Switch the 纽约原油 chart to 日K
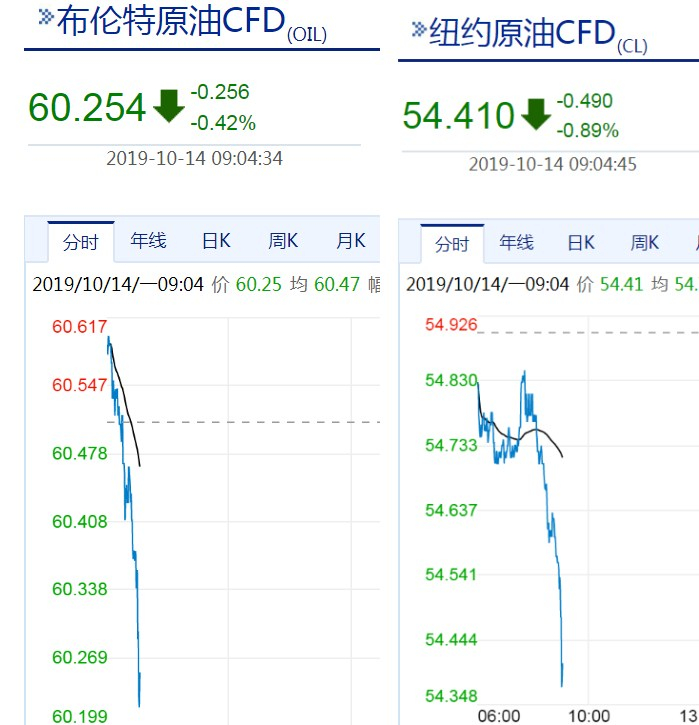The height and width of the screenshot is (725, 699). coord(581,243)
